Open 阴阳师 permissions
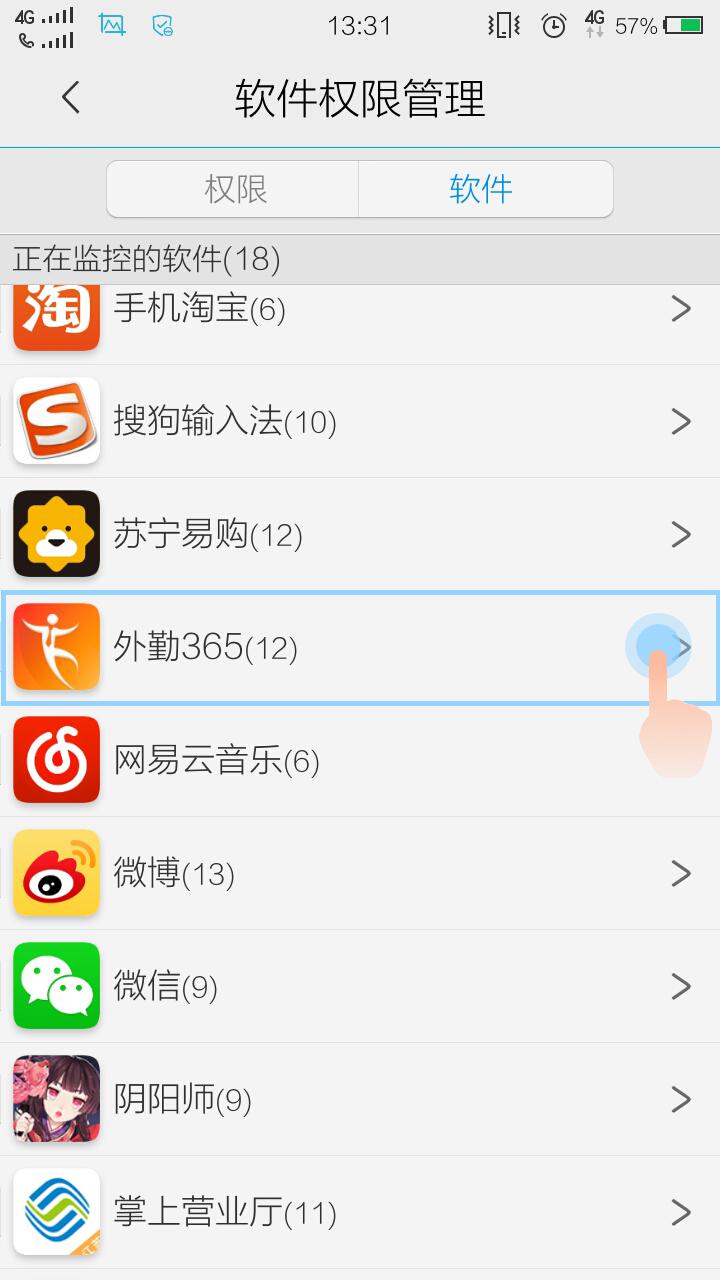720x1280 pixels. pyautogui.click(x=360, y=1100)
